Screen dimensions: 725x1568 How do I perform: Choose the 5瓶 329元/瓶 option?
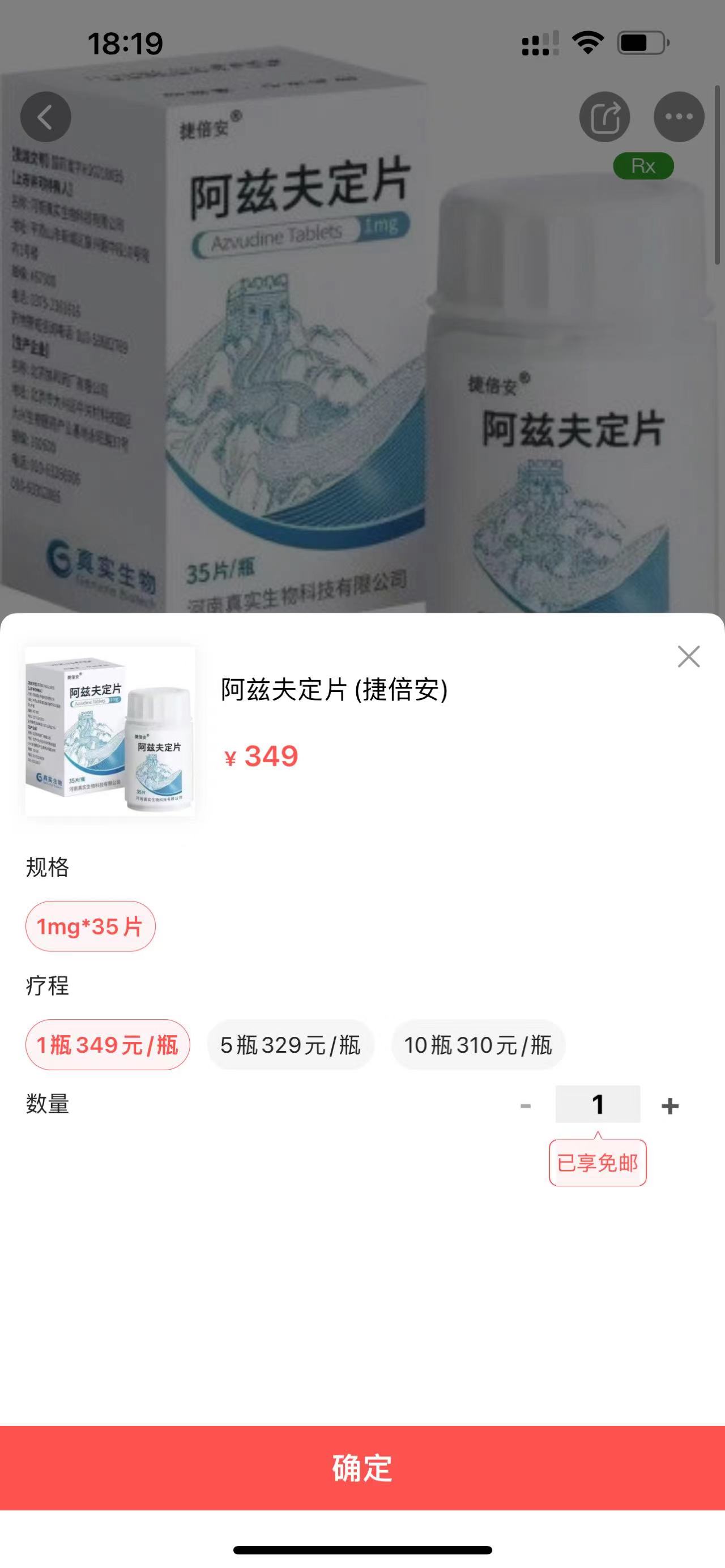coord(291,1045)
